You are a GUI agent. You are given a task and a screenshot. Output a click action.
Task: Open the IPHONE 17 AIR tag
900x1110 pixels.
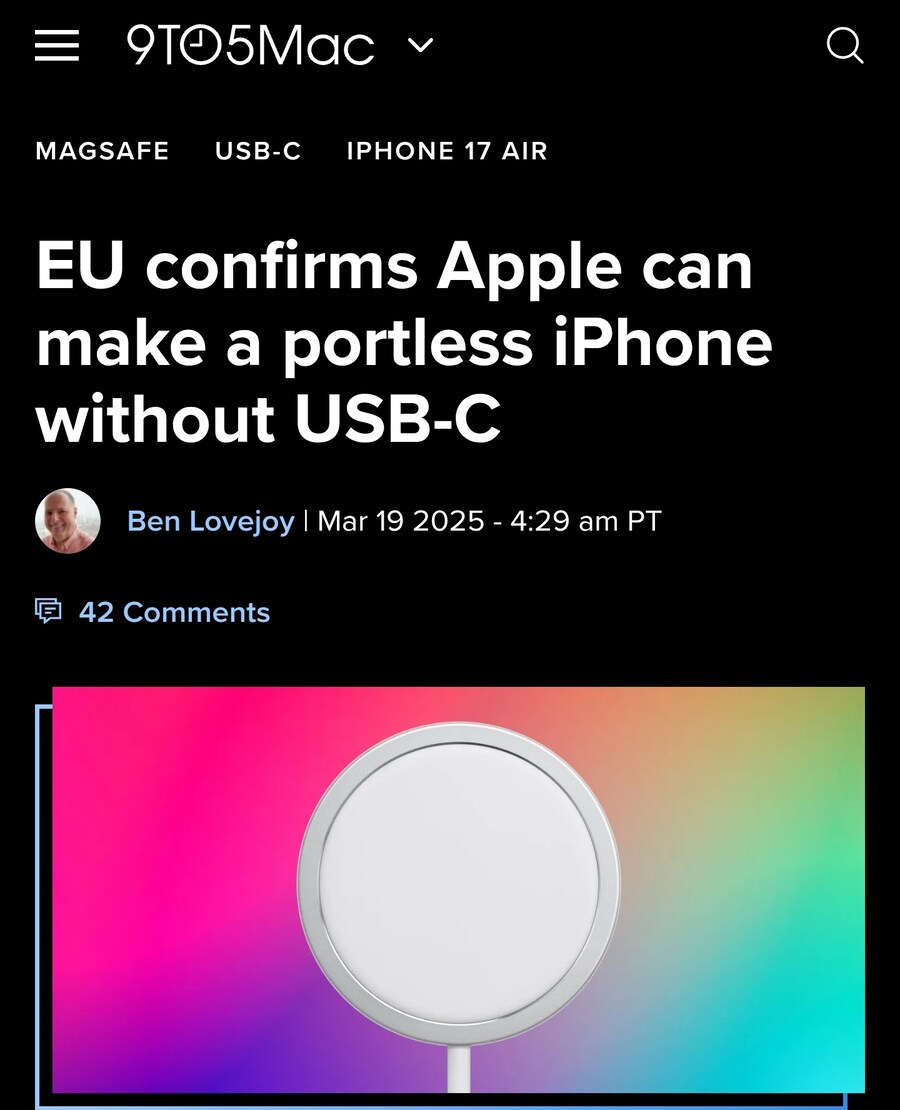click(447, 151)
